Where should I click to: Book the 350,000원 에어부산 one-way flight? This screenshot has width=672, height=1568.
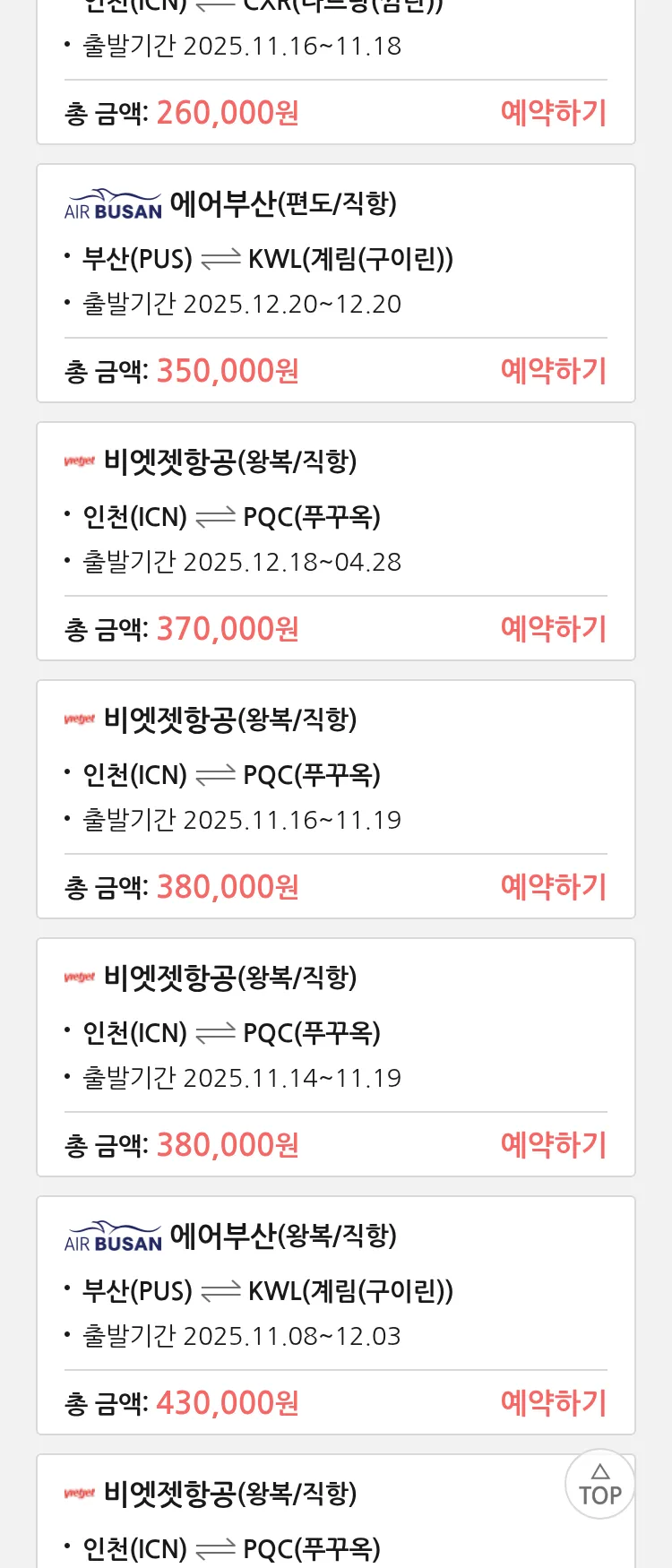tap(553, 371)
